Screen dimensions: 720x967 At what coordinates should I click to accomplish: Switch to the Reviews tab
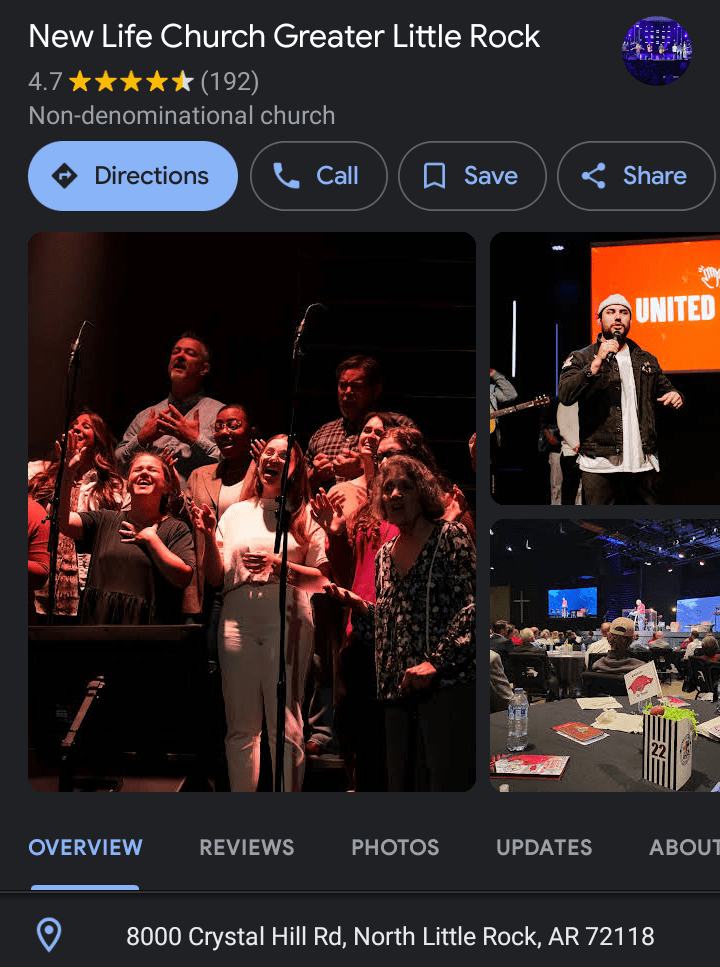[247, 848]
